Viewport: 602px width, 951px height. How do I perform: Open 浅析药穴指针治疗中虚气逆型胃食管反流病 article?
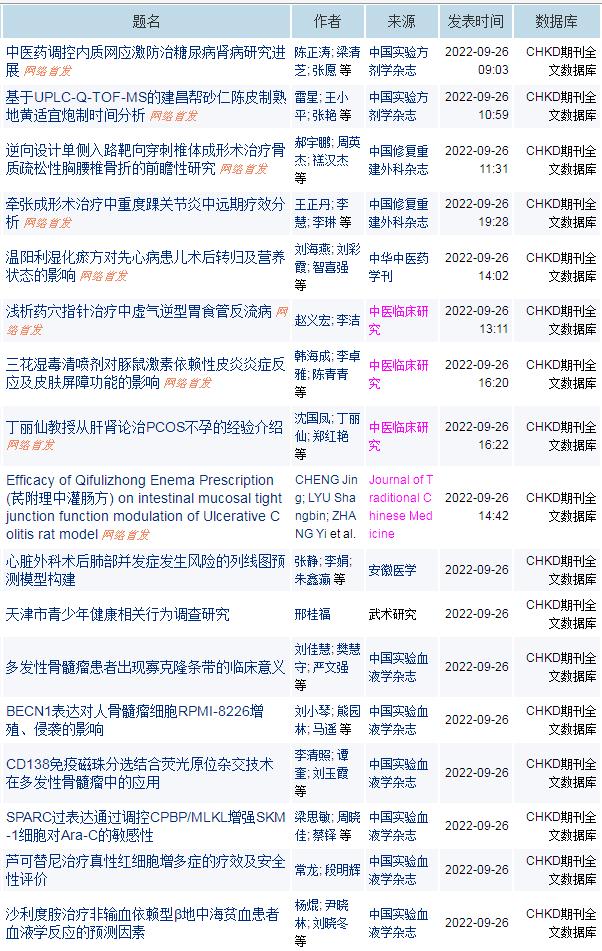point(139,312)
